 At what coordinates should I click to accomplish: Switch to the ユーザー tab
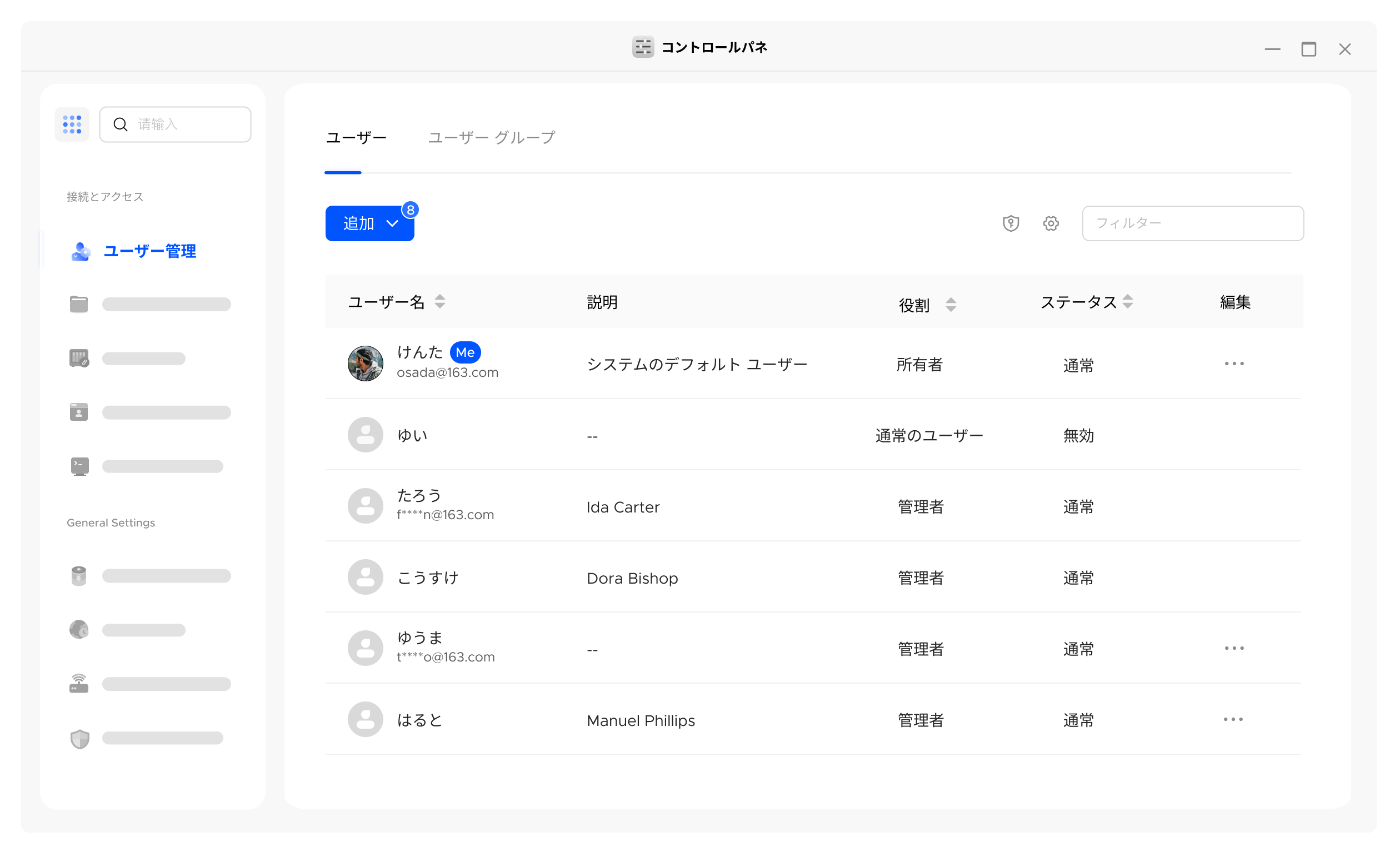[x=356, y=137]
